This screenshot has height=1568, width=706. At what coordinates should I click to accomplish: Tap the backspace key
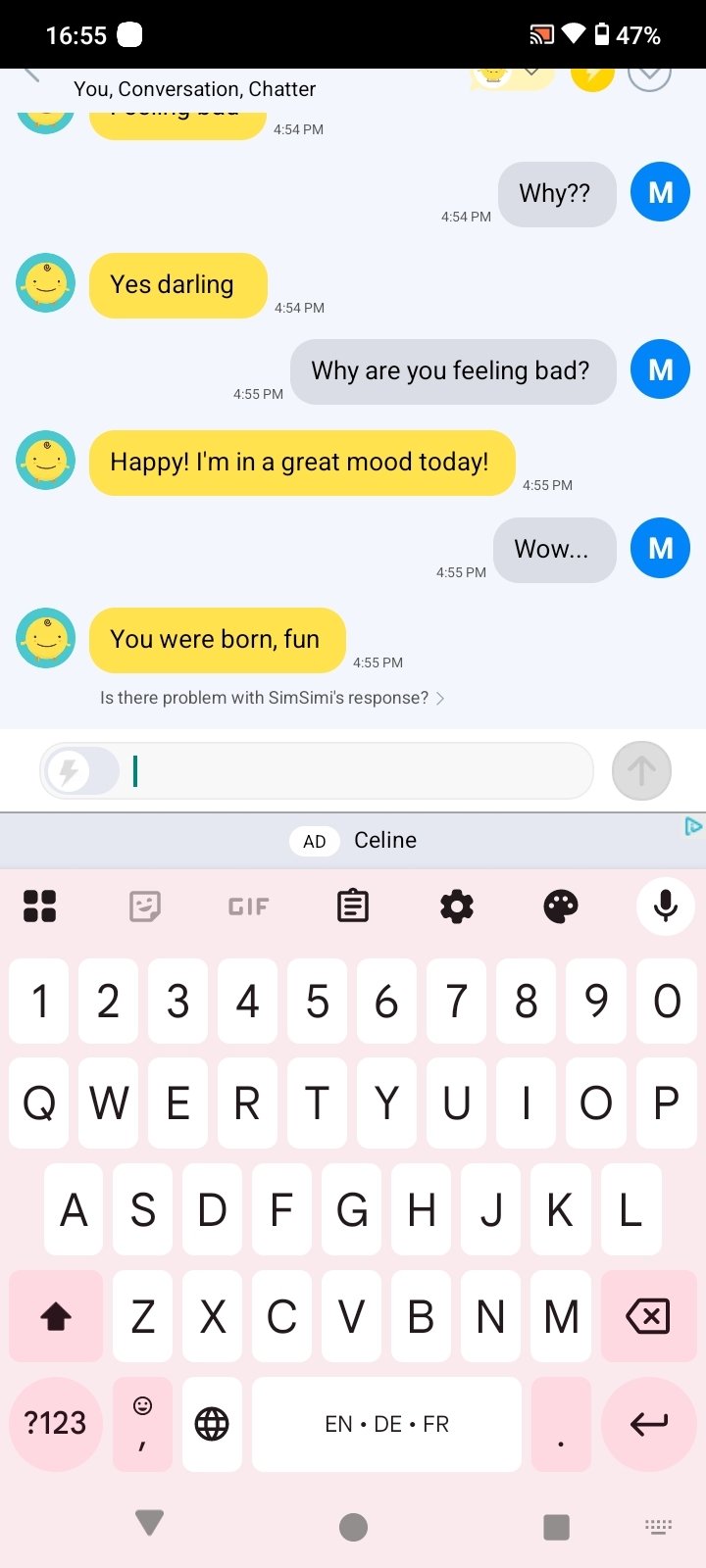click(x=648, y=1316)
